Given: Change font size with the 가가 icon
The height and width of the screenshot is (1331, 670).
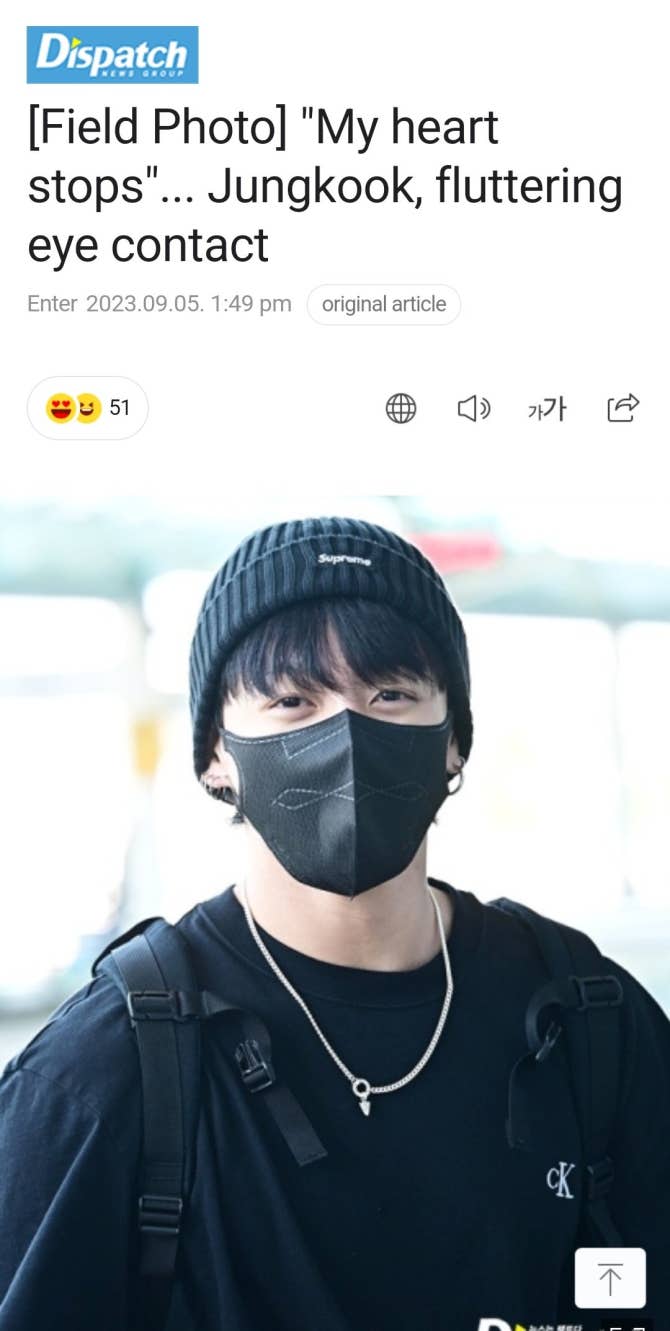Looking at the screenshot, I should click(547, 408).
